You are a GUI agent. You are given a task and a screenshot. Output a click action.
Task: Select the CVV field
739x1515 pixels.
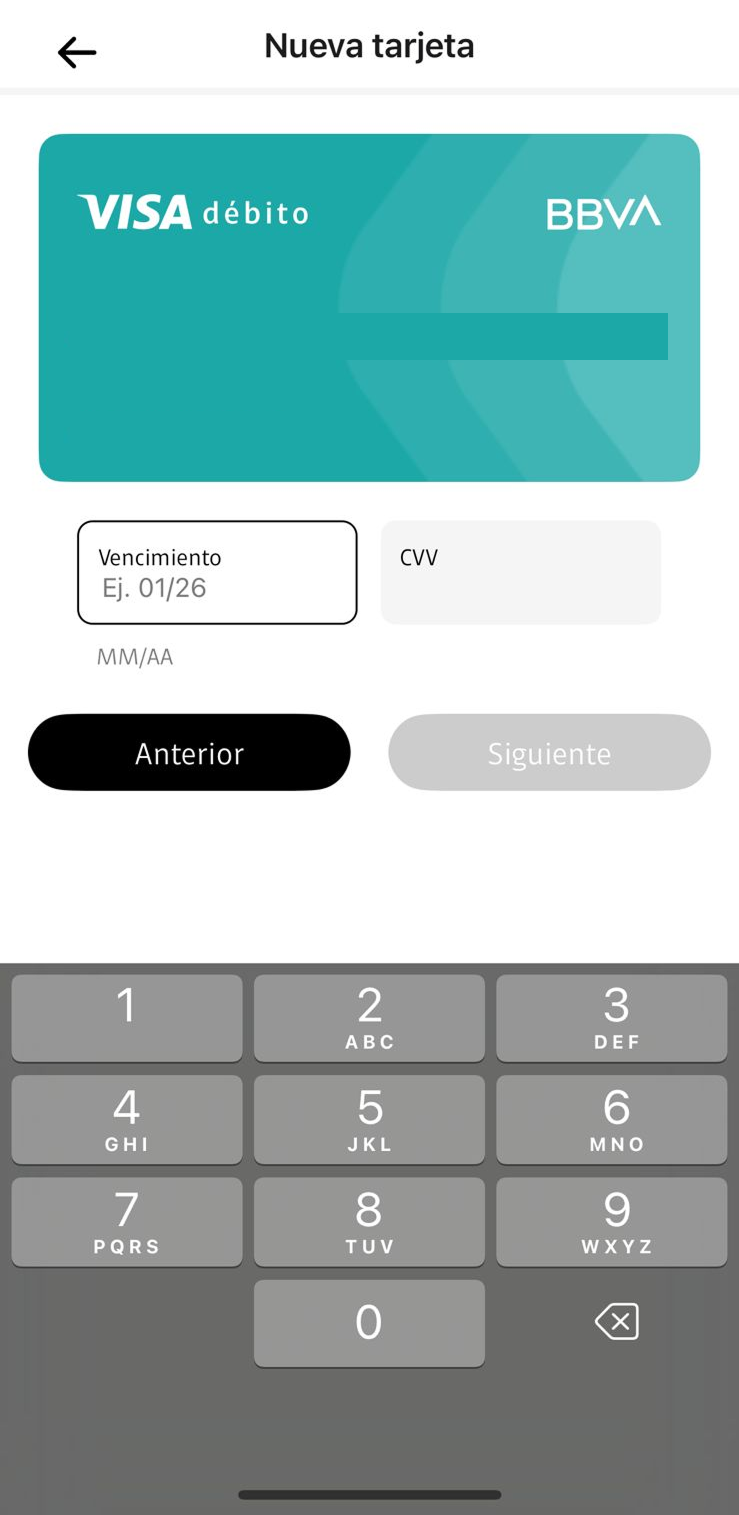[520, 573]
